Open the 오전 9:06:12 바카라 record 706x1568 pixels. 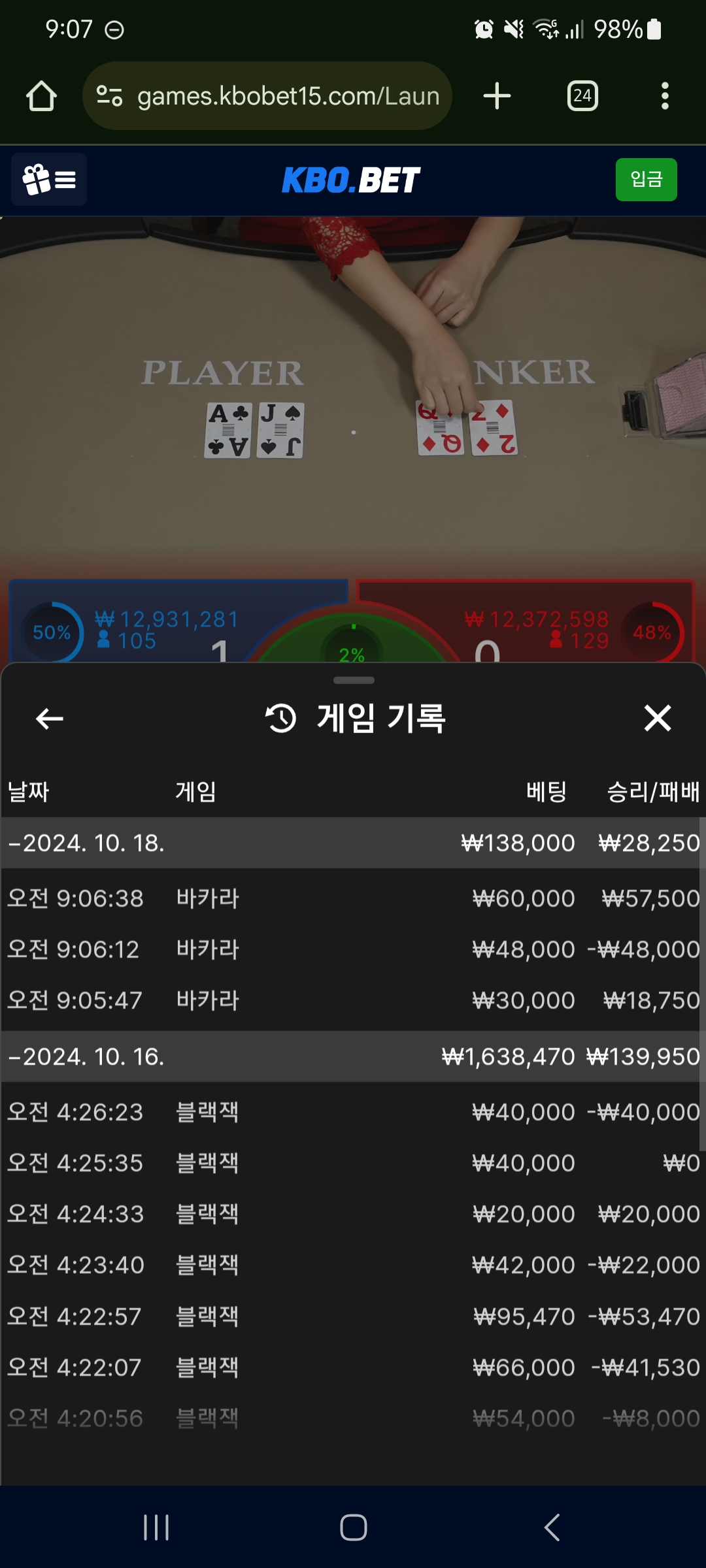click(353, 949)
